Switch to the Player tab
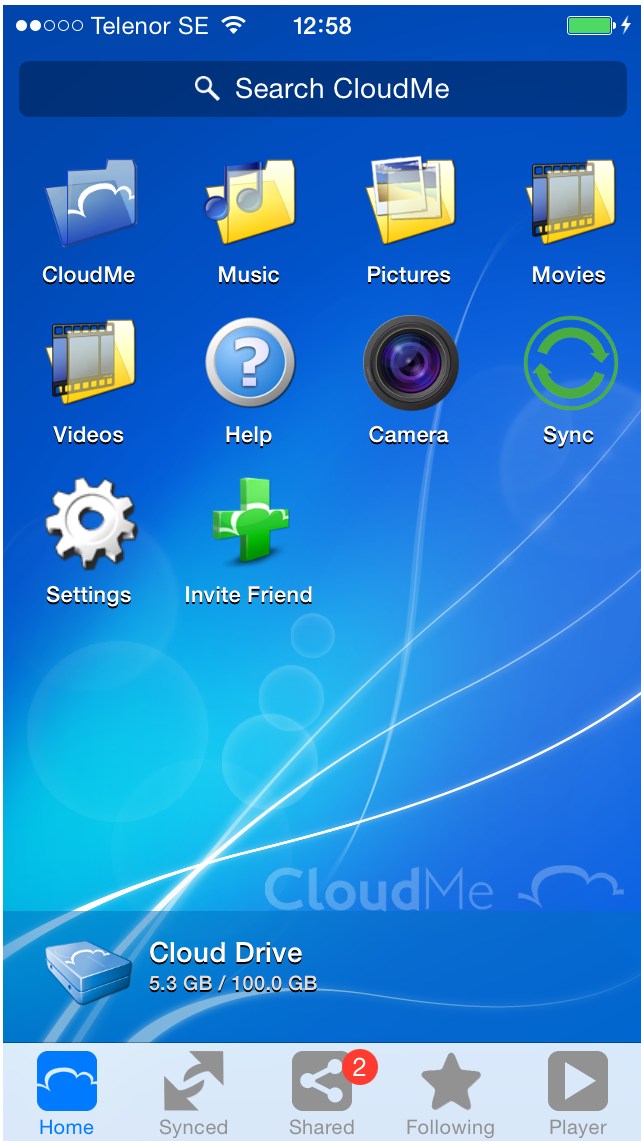The width and height of the screenshot is (641, 1141). (578, 1093)
